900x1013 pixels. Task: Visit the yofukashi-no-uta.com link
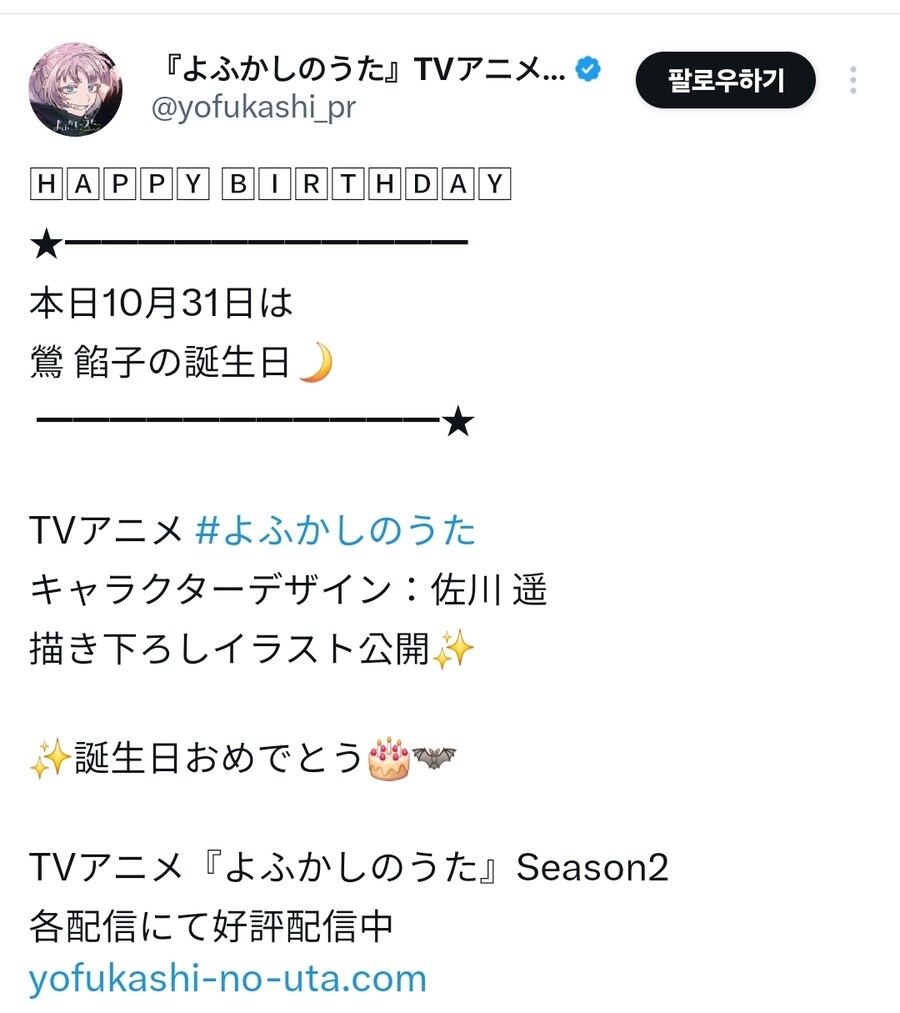pyautogui.click(x=228, y=977)
